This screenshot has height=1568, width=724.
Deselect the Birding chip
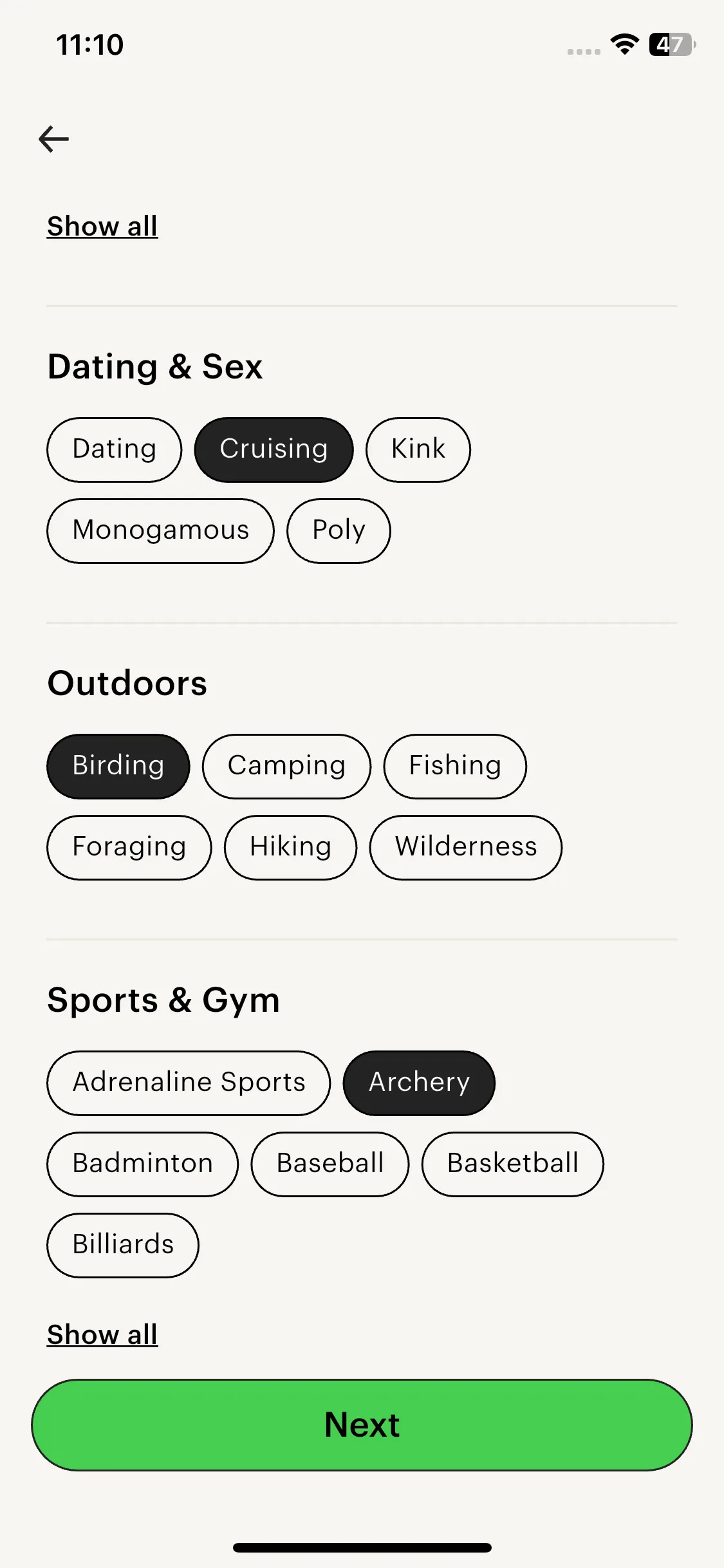click(x=118, y=766)
